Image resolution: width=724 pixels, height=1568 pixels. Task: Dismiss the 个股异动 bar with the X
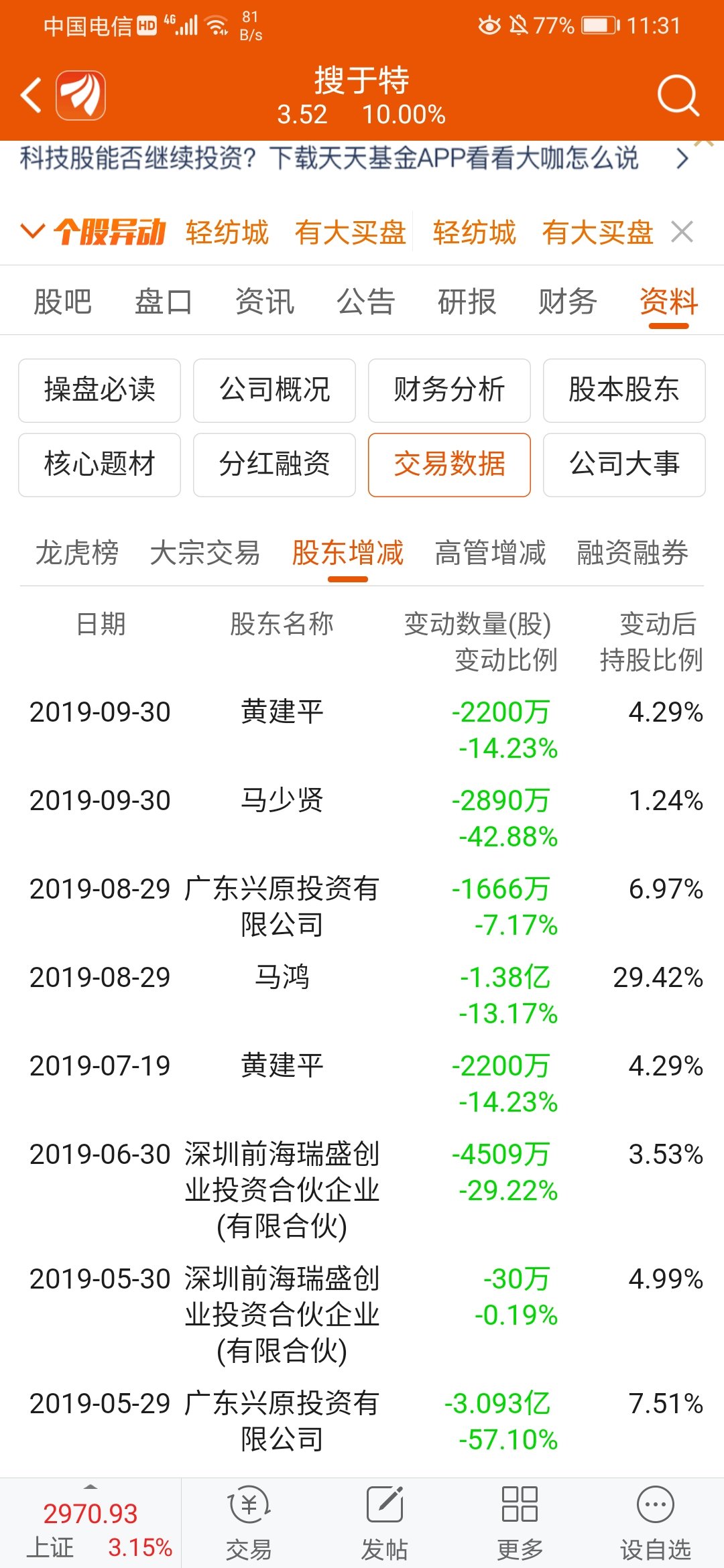[681, 231]
